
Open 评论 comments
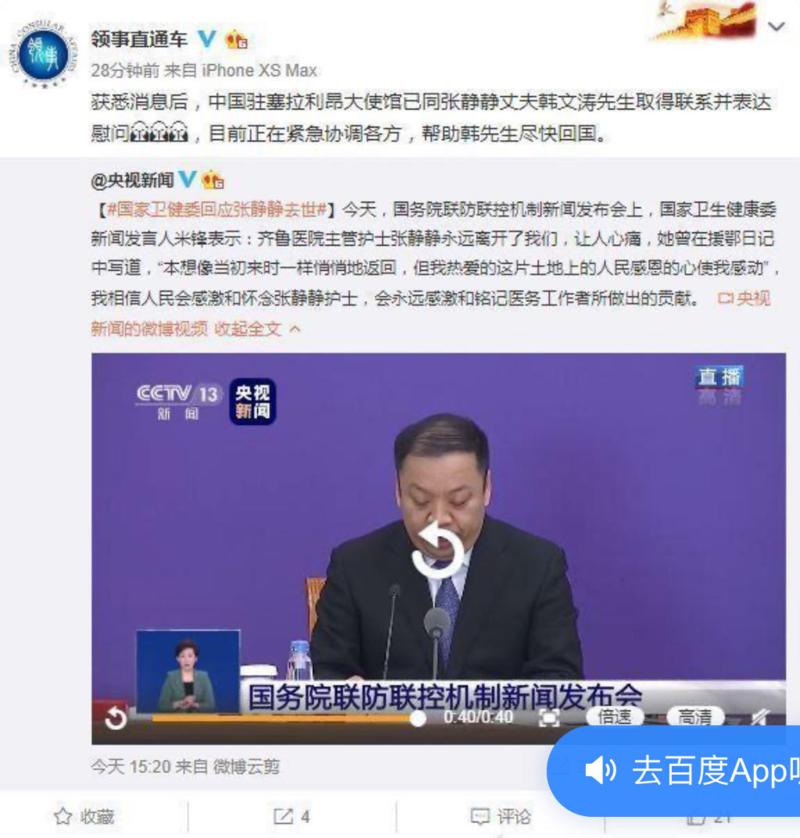click(500, 816)
